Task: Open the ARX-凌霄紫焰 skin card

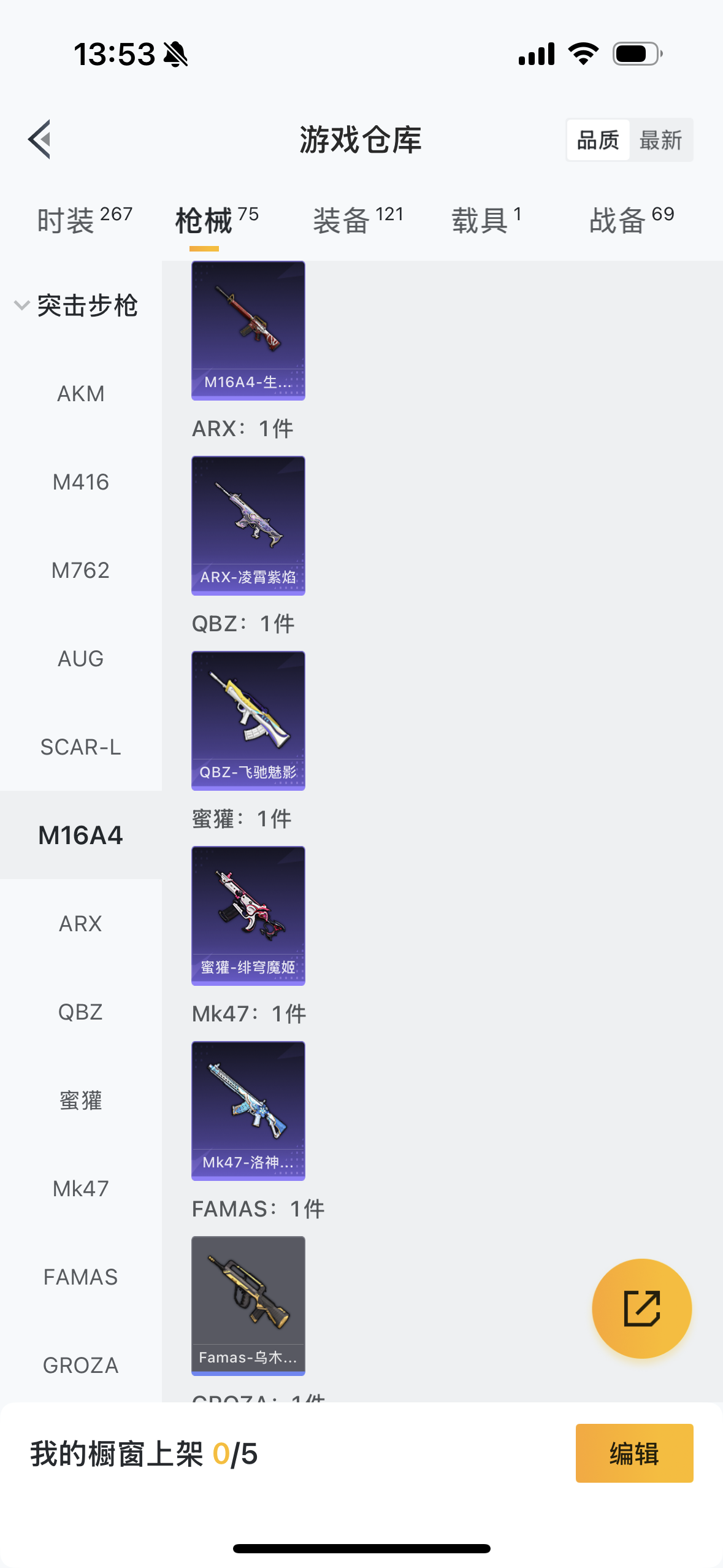Action: pos(248,525)
